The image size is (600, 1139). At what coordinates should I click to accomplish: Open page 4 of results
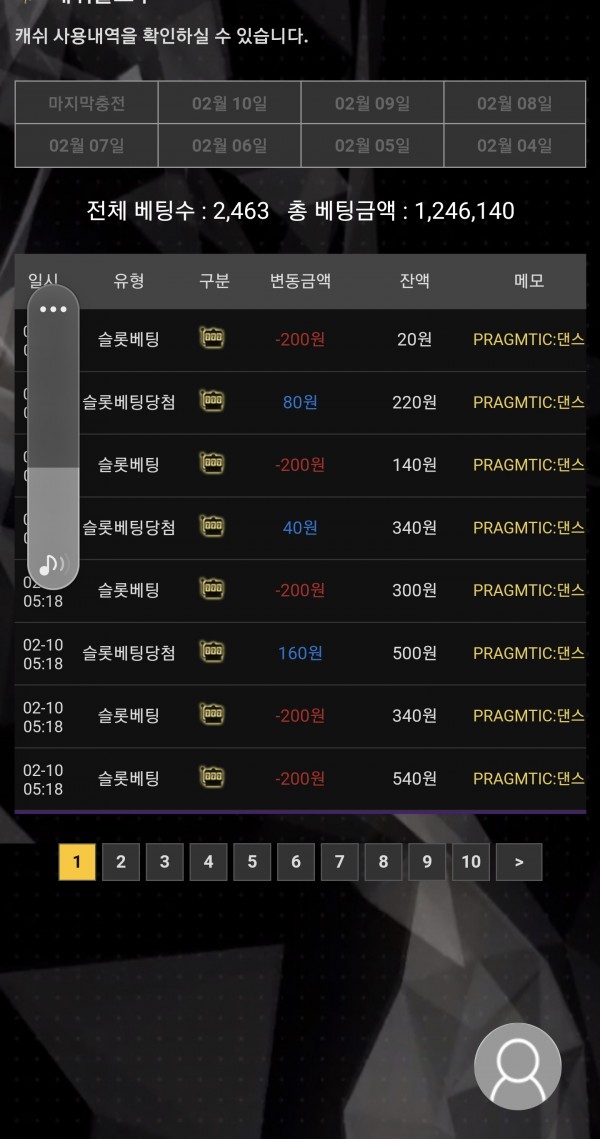(x=208, y=862)
